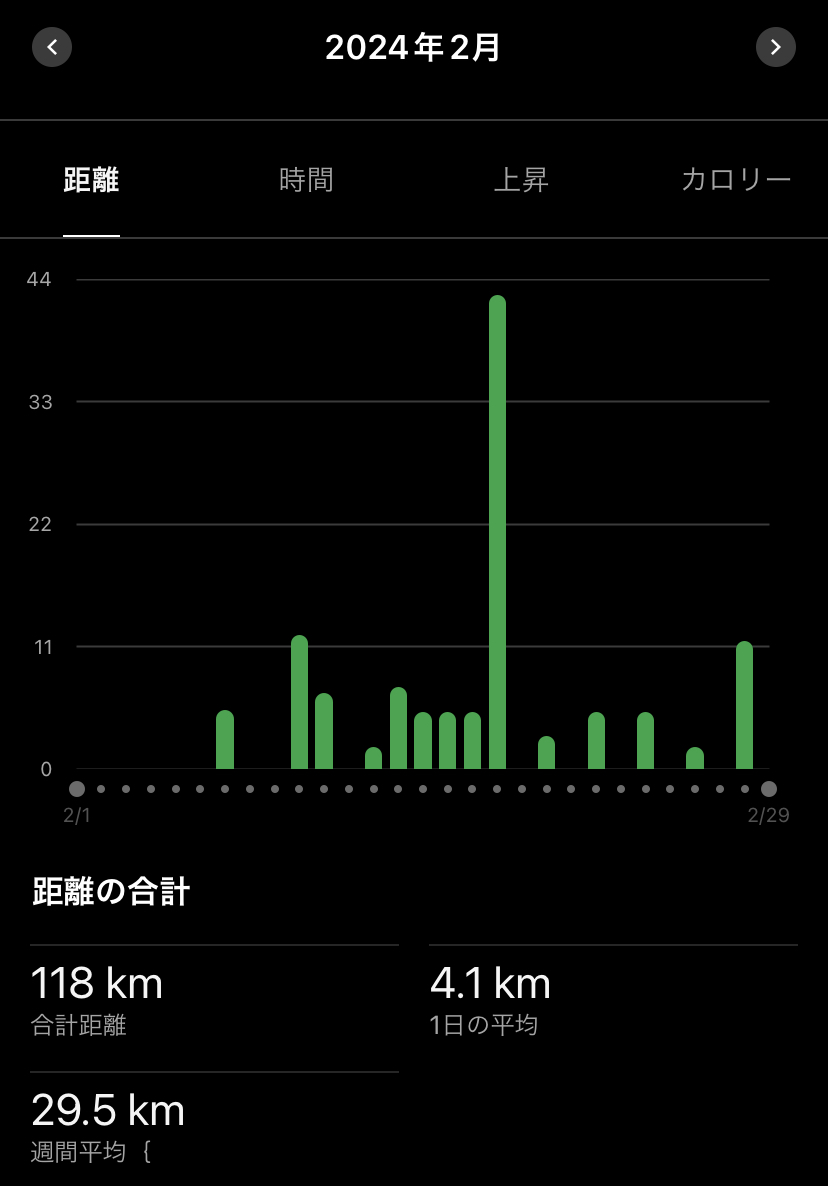Open the カロリー tab
The width and height of the screenshot is (828, 1186).
pyautogui.click(x=736, y=180)
